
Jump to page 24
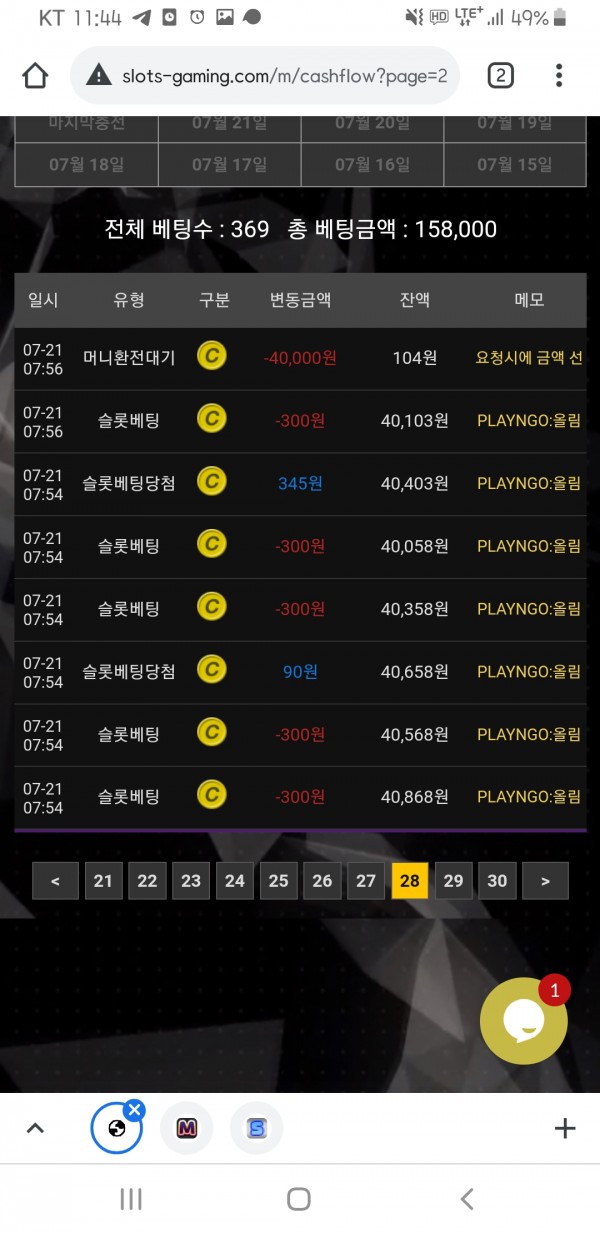click(x=234, y=881)
